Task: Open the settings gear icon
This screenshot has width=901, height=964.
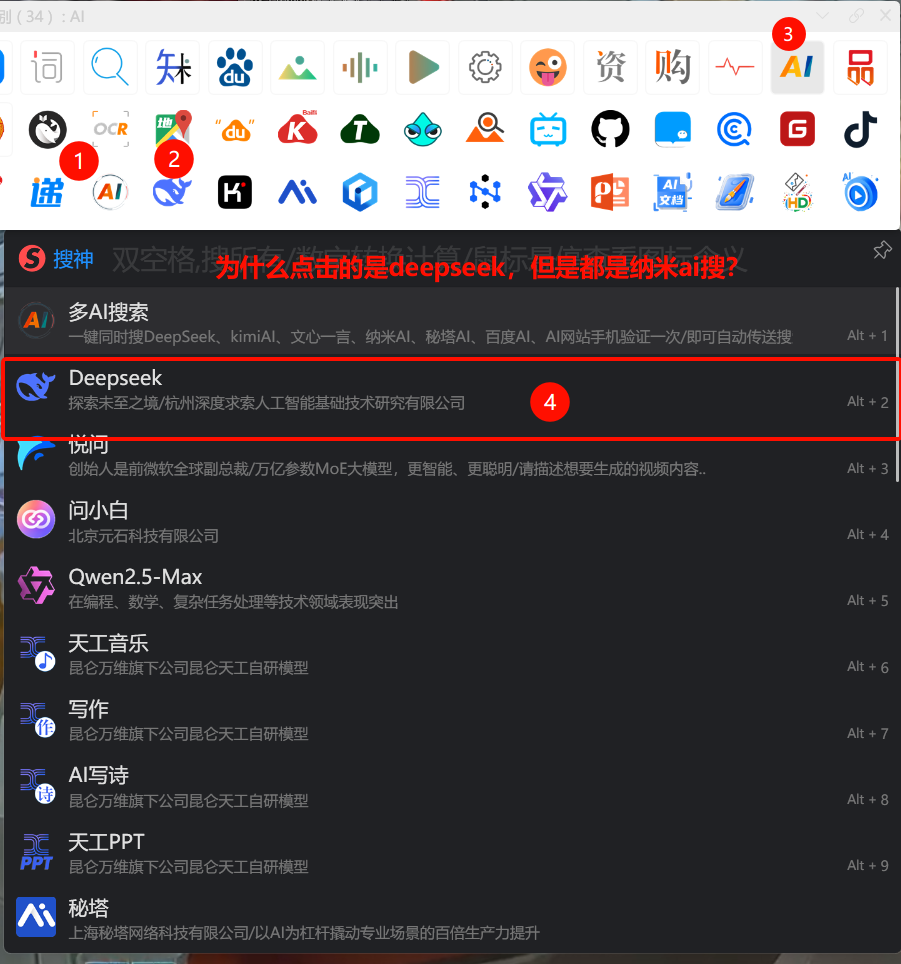Action: pos(485,67)
